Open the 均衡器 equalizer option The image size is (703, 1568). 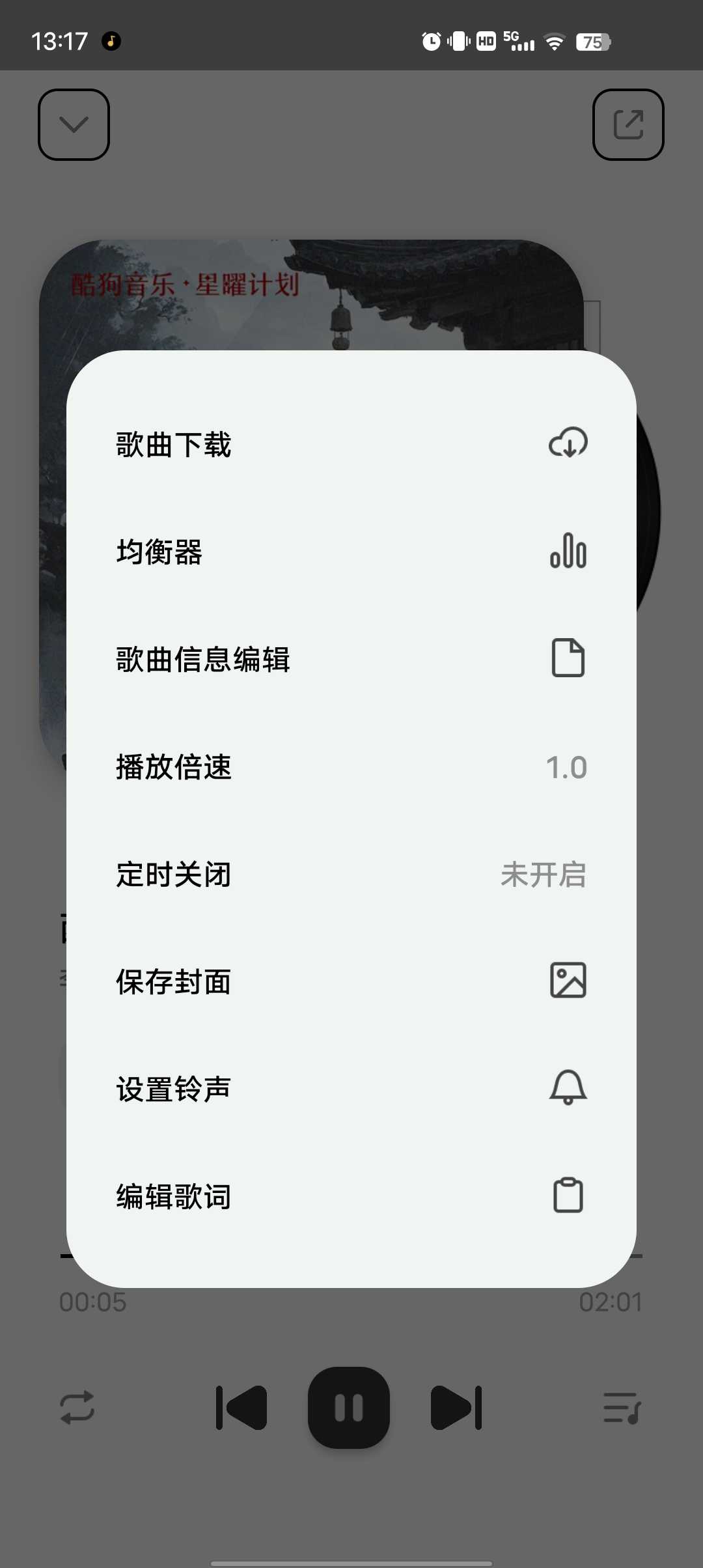[351, 552]
